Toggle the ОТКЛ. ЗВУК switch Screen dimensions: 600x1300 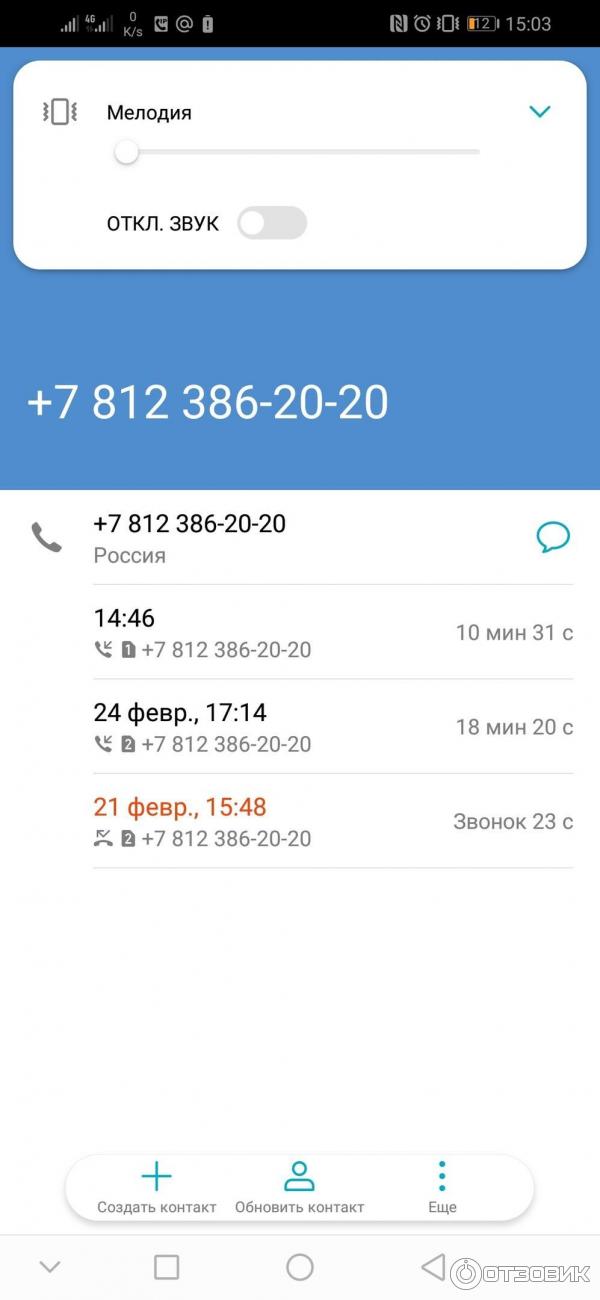coord(272,223)
